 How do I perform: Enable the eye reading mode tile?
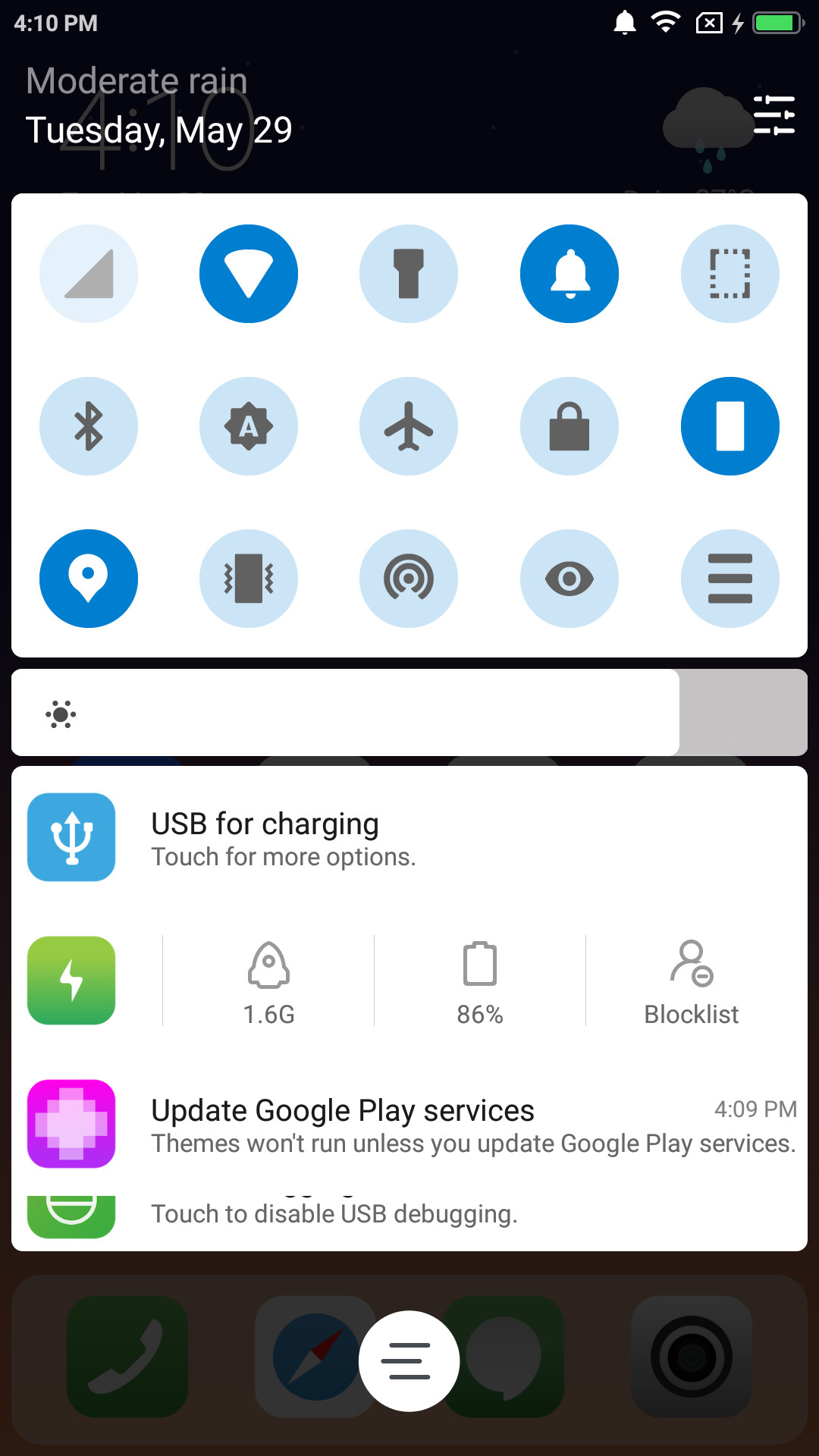coord(570,579)
